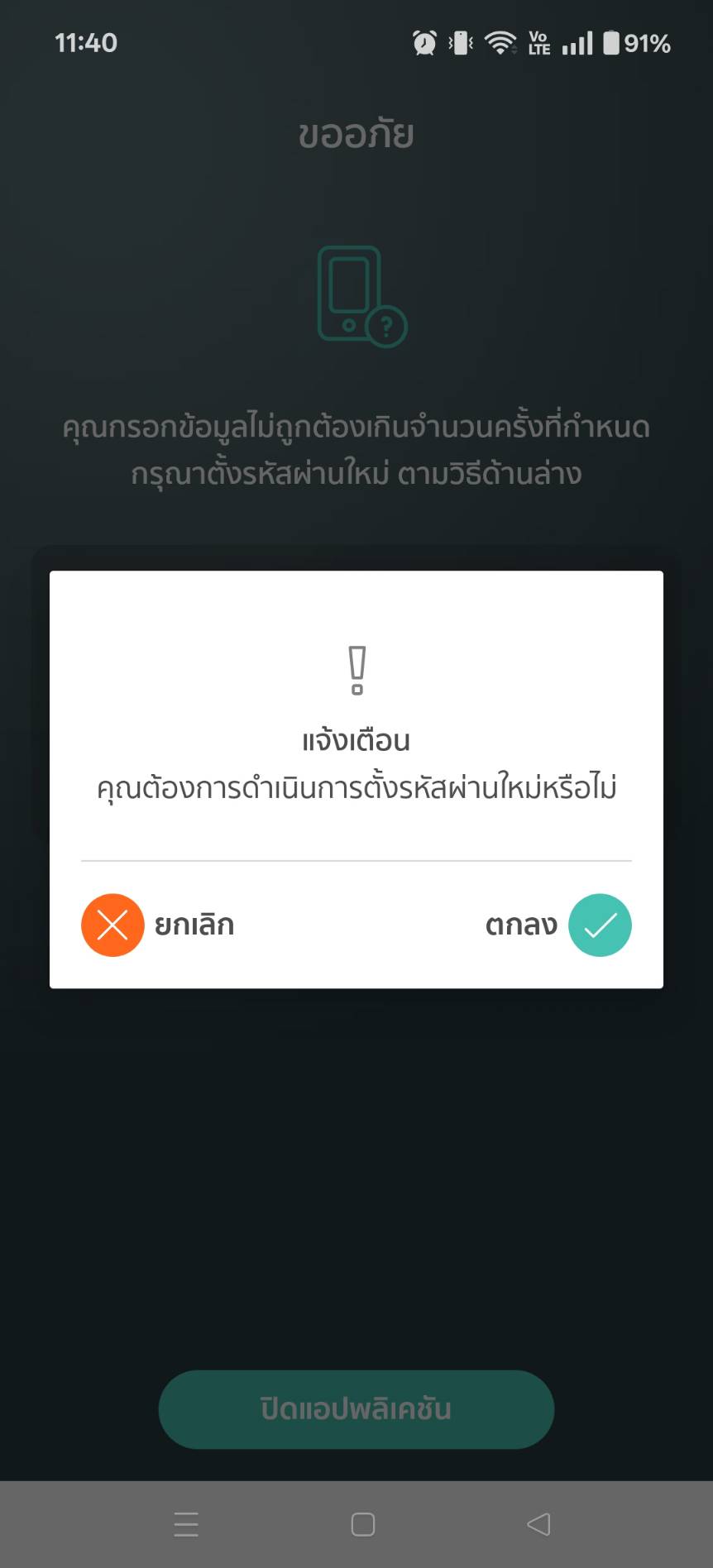Open the home screen via navigation bar
This screenshot has width=713, height=1568.
coord(362,1524)
